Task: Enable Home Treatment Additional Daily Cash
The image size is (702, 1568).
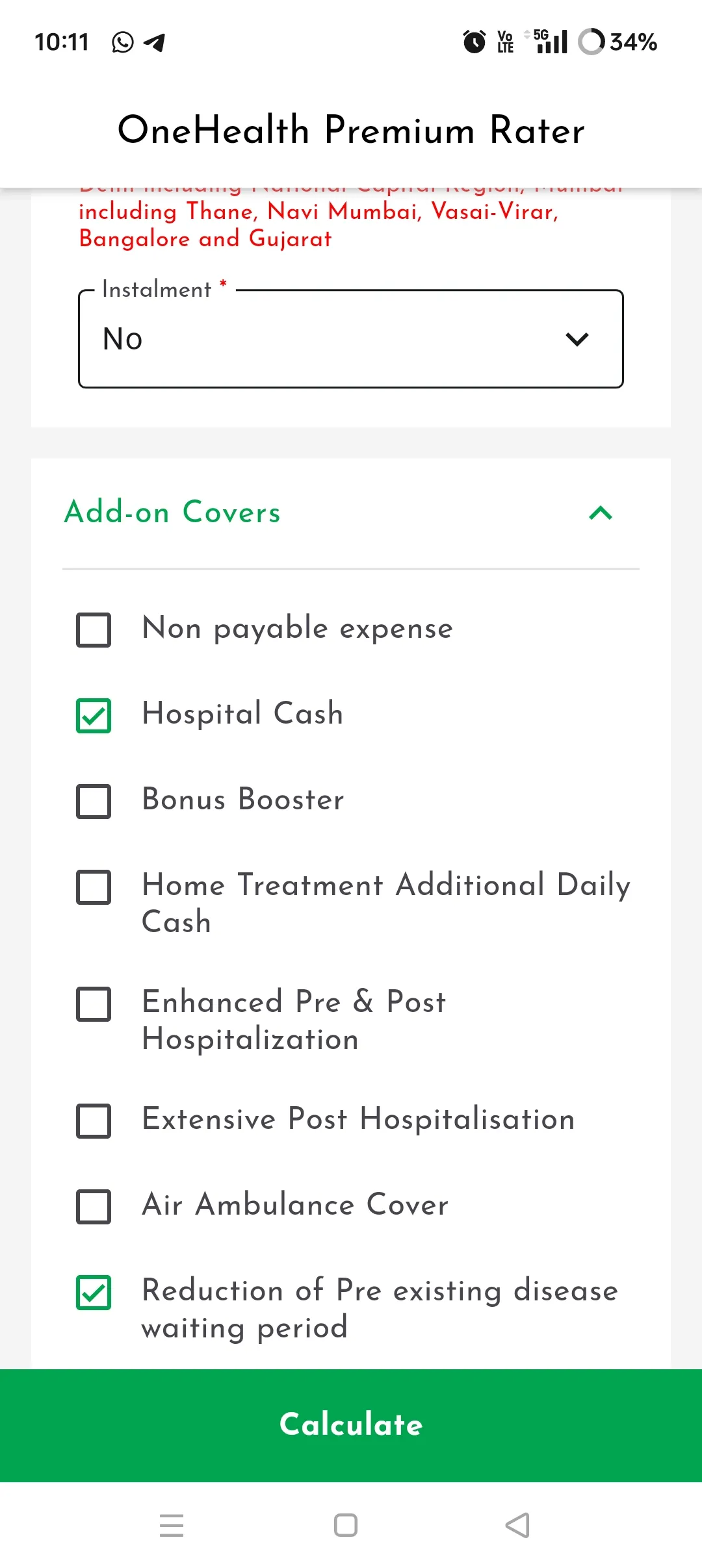Action: point(94,887)
